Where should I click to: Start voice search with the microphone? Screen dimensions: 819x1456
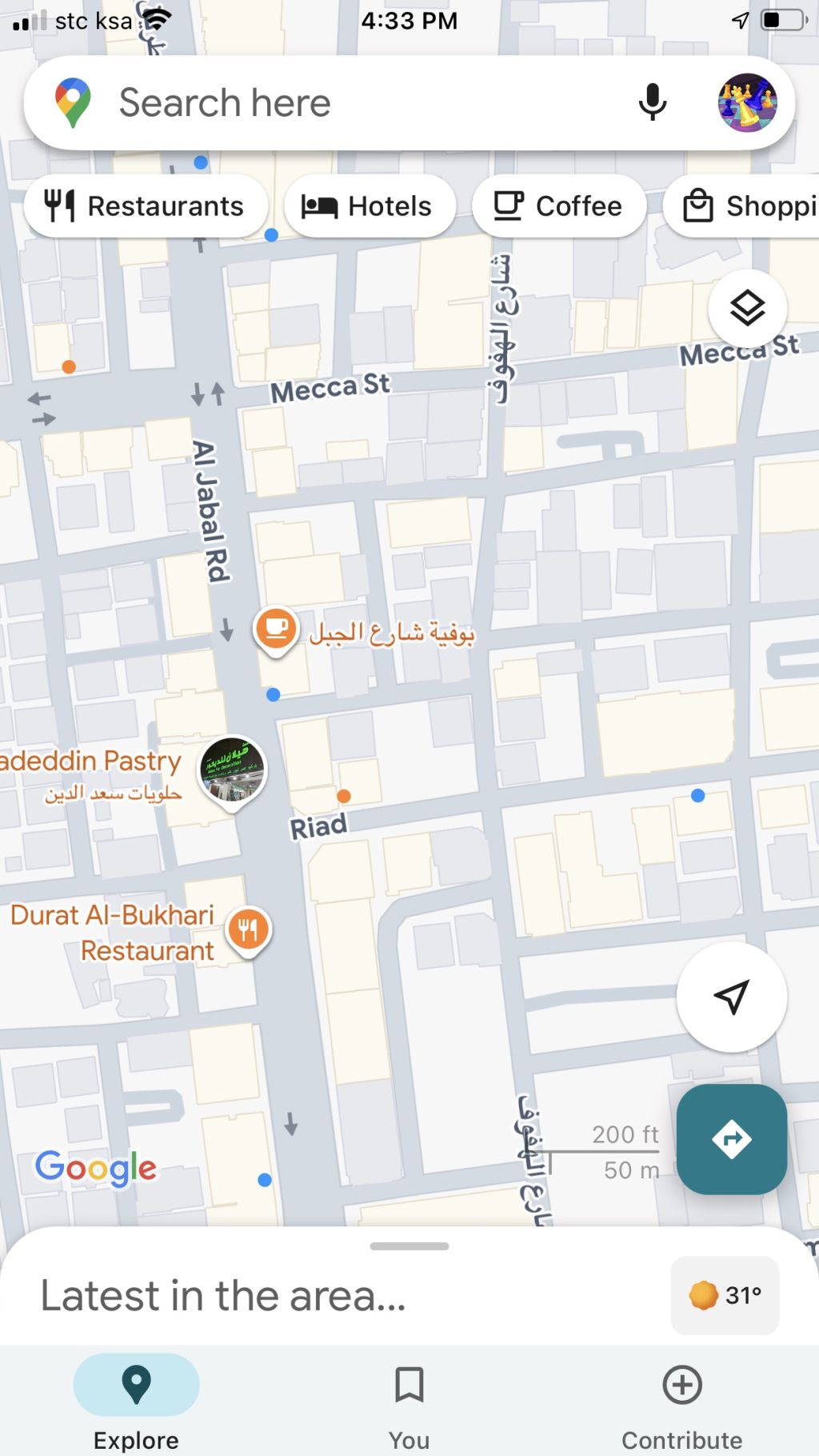(653, 103)
